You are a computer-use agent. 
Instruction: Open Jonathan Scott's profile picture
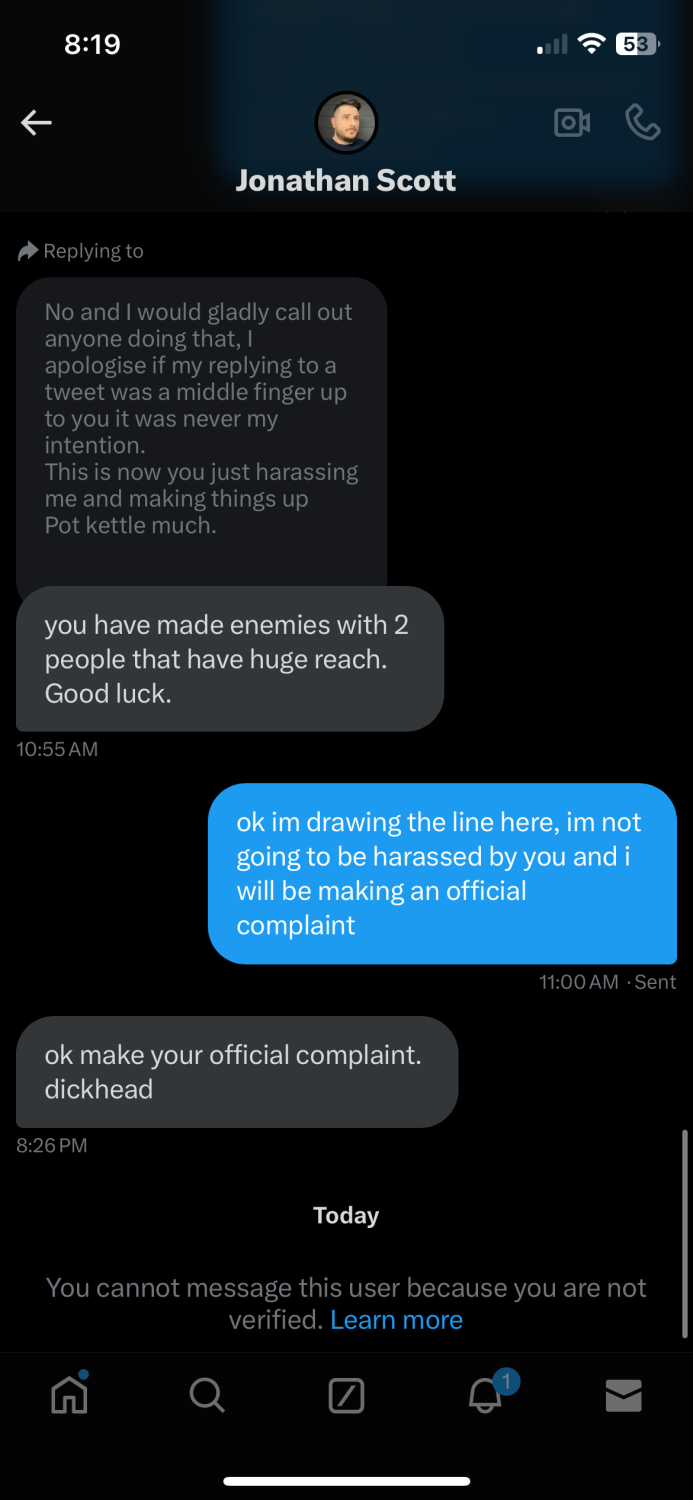[x=346, y=123]
